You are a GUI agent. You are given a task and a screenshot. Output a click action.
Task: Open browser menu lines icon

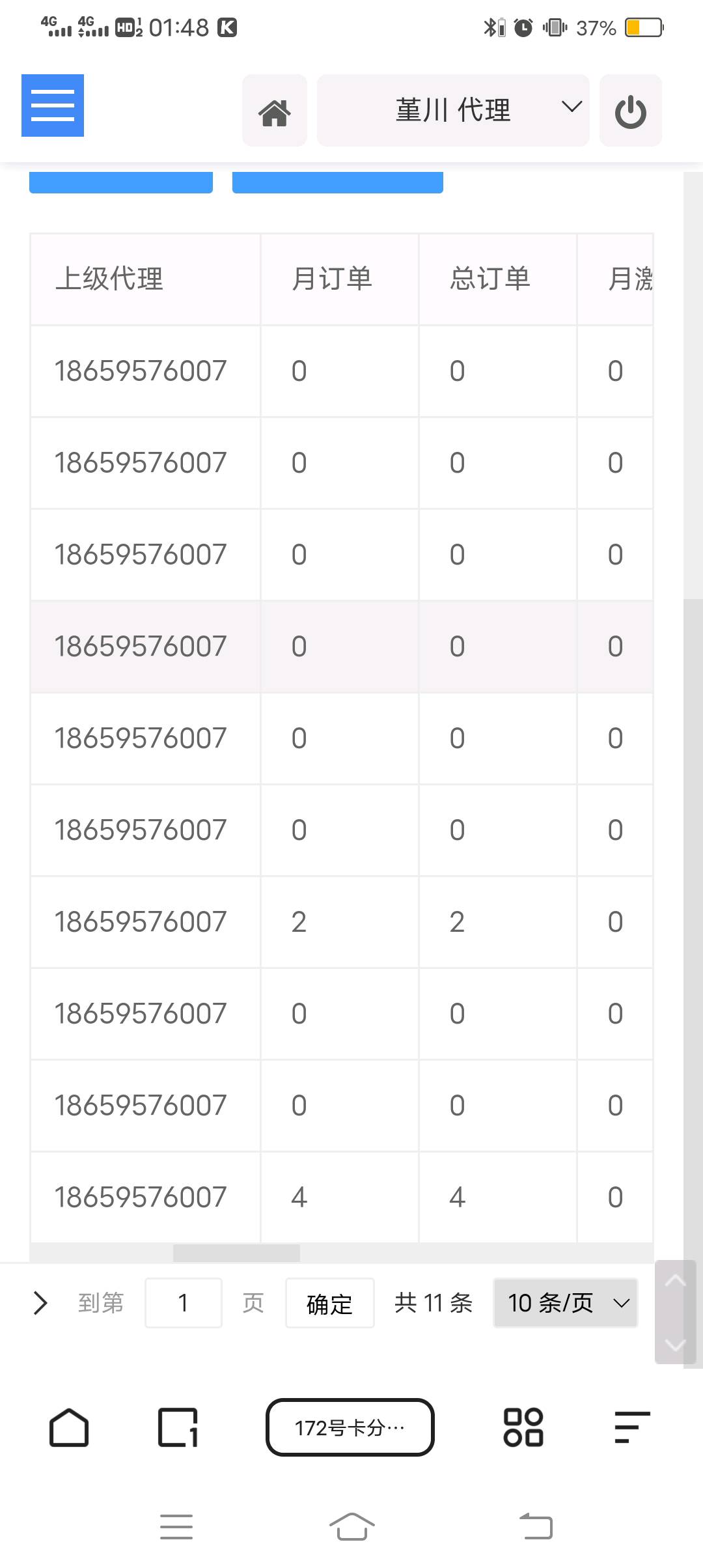coord(632,1428)
